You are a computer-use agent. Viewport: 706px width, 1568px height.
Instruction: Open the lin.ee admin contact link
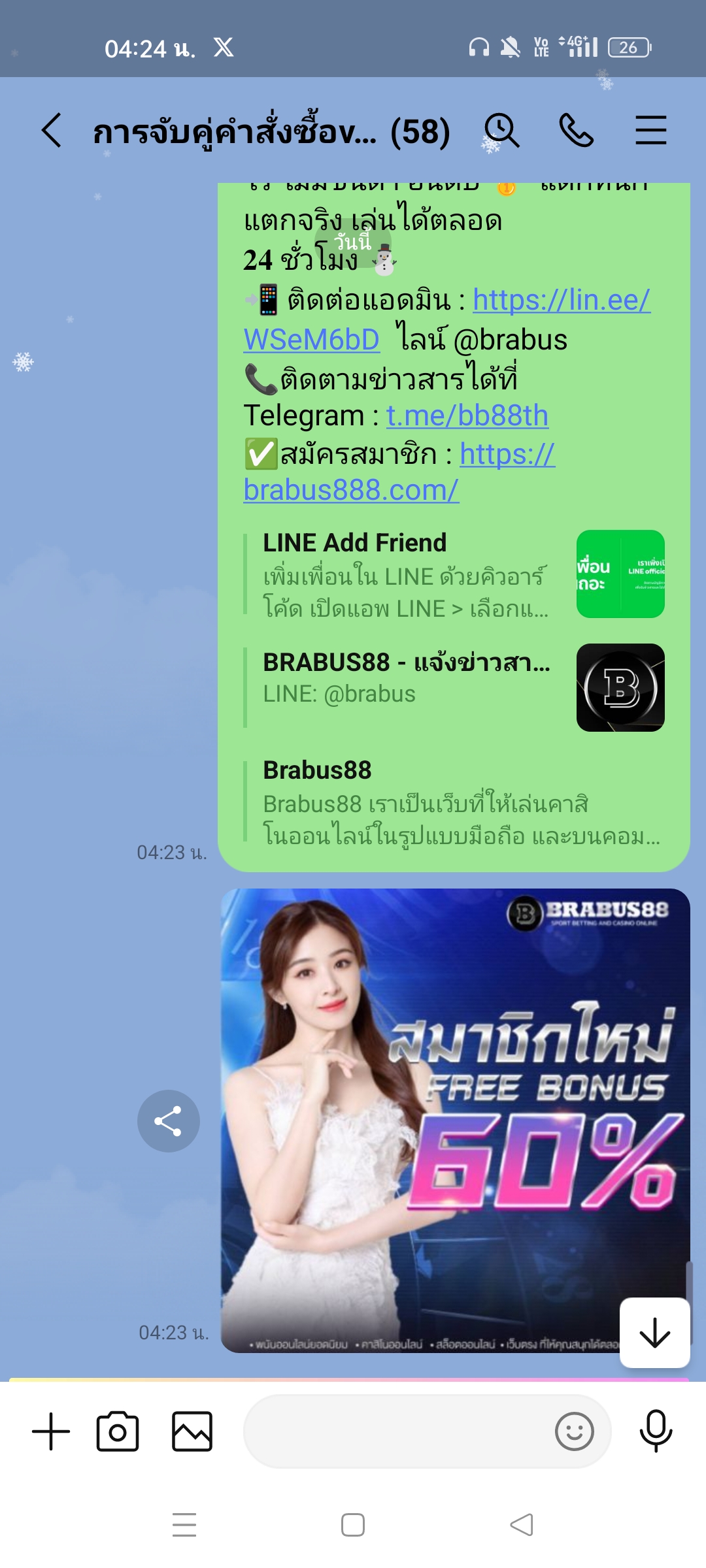tap(561, 301)
